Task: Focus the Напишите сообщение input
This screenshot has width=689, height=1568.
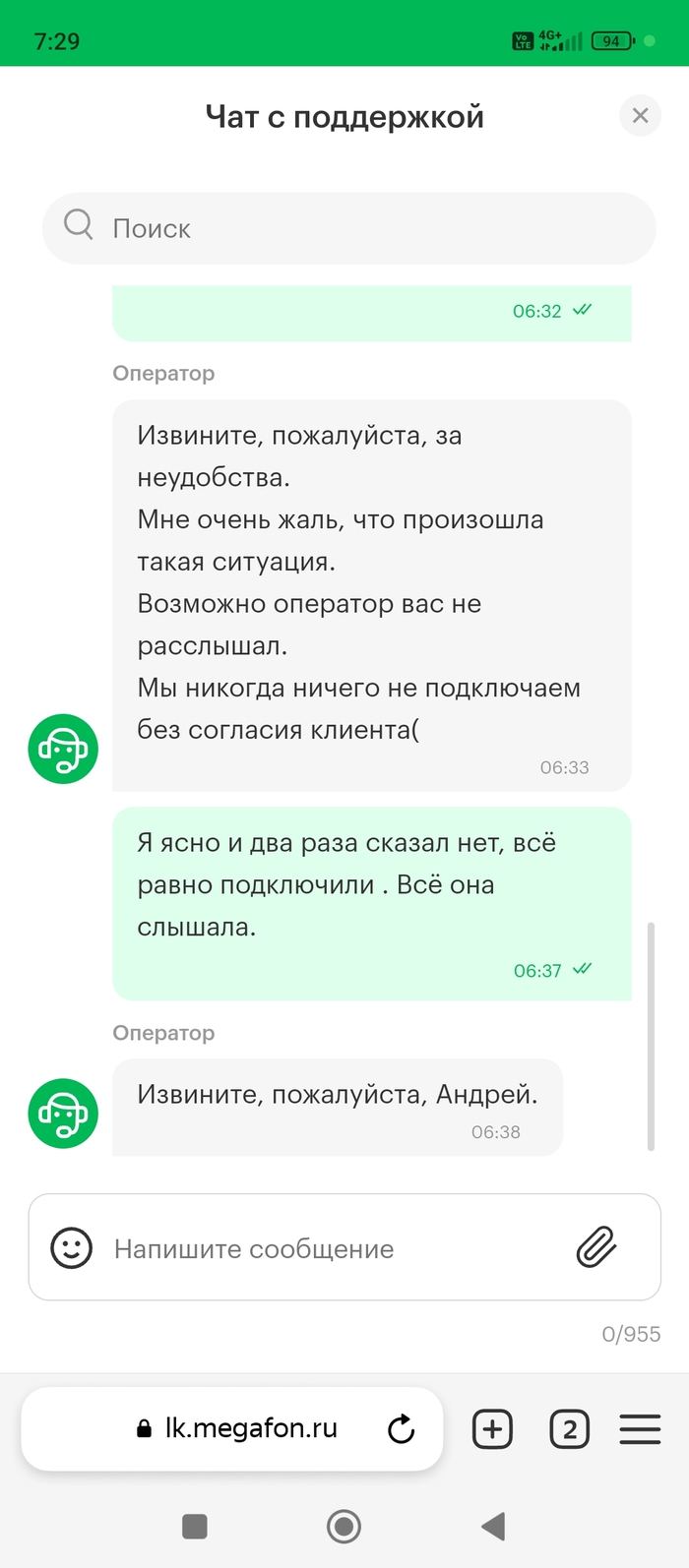Action: point(325,1248)
